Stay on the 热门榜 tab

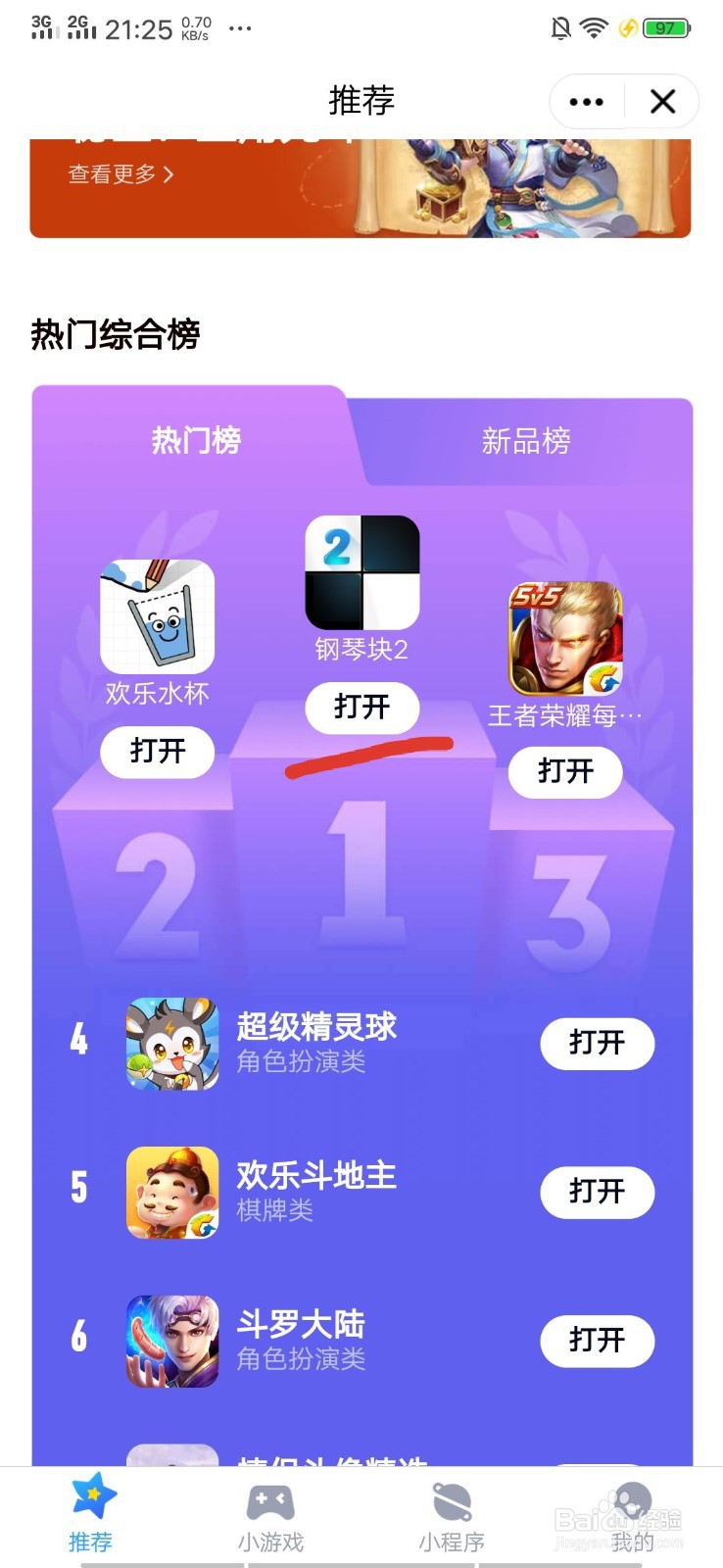tap(195, 442)
